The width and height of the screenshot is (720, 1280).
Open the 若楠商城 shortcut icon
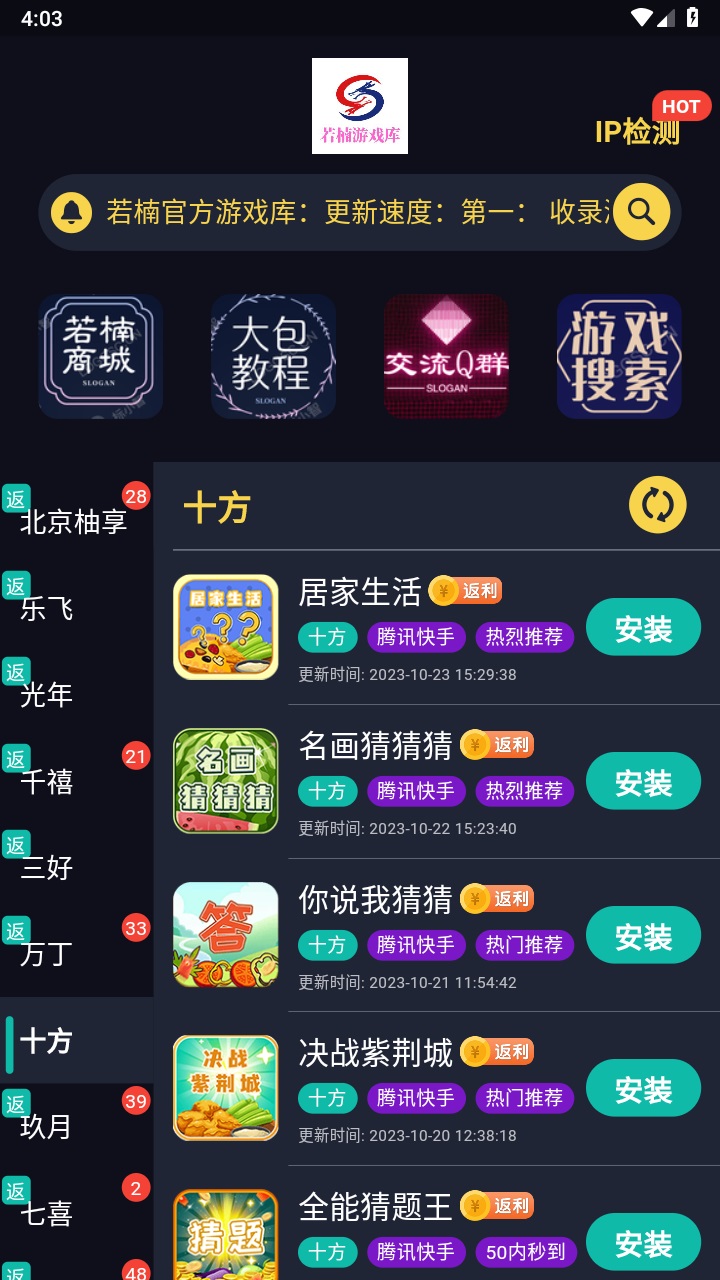pos(100,356)
